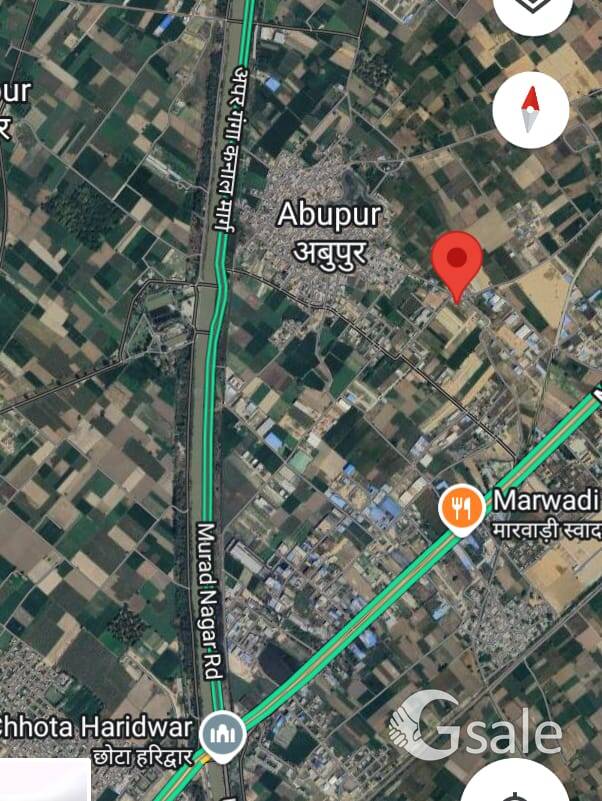Open the Chhota Haridwar place marker
The image size is (602, 801).
click(222, 736)
